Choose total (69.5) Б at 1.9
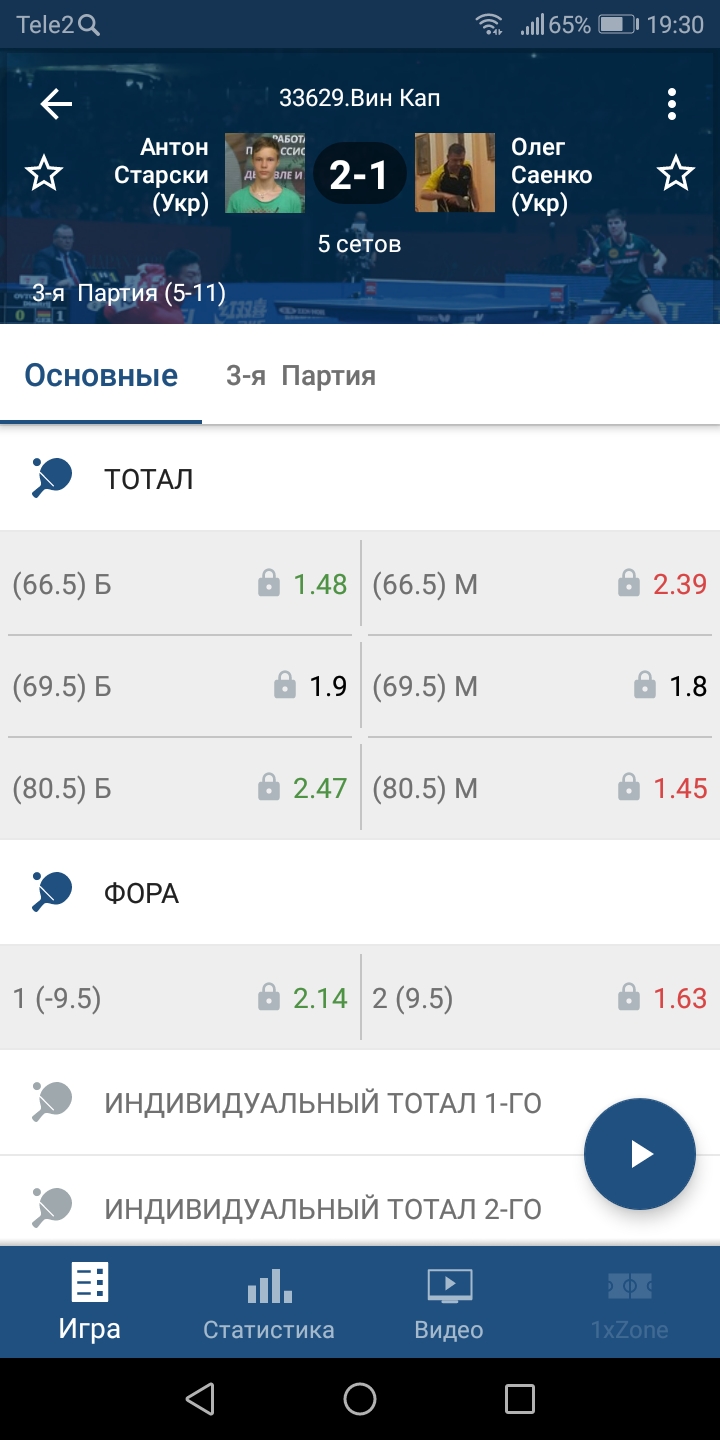720x1440 pixels. pyautogui.click(x=180, y=686)
